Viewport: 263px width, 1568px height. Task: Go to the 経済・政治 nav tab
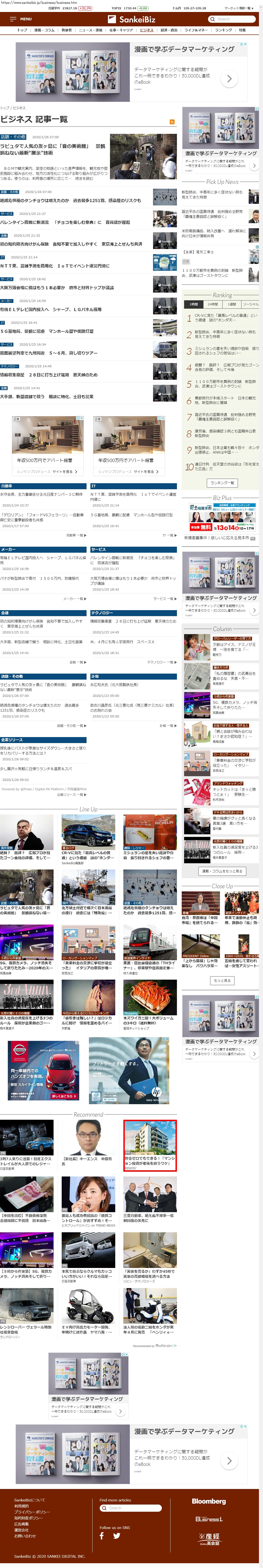(x=169, y=30)
